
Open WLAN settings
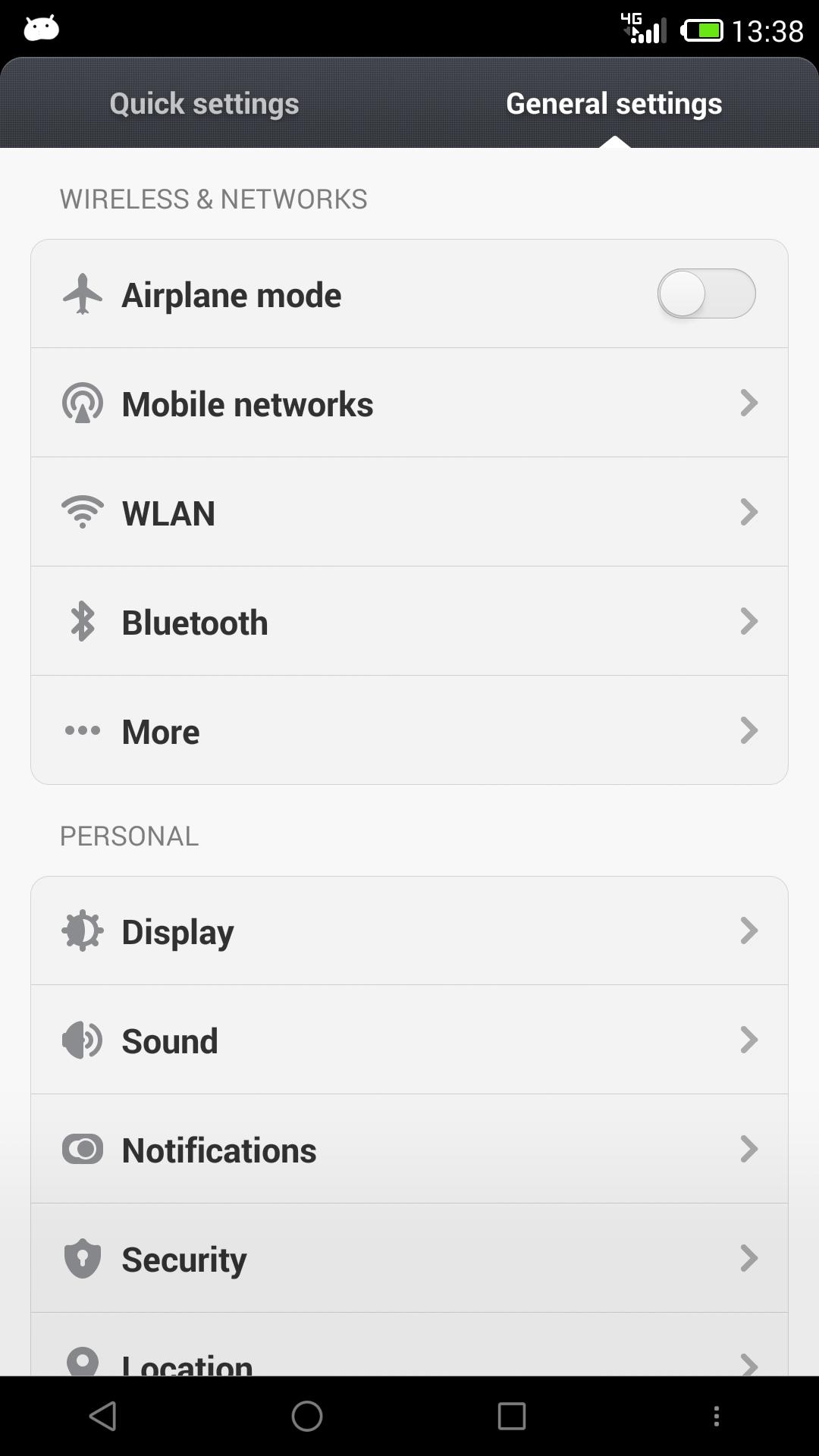click(409, 512)
